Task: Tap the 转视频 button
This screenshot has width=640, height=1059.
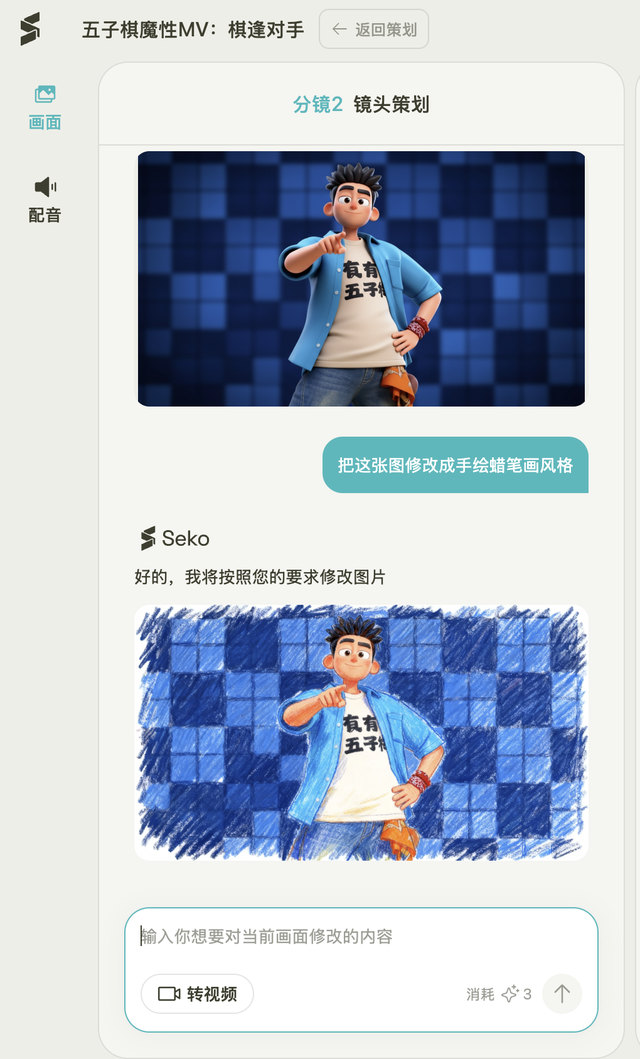Action: [x=197, y=994]
